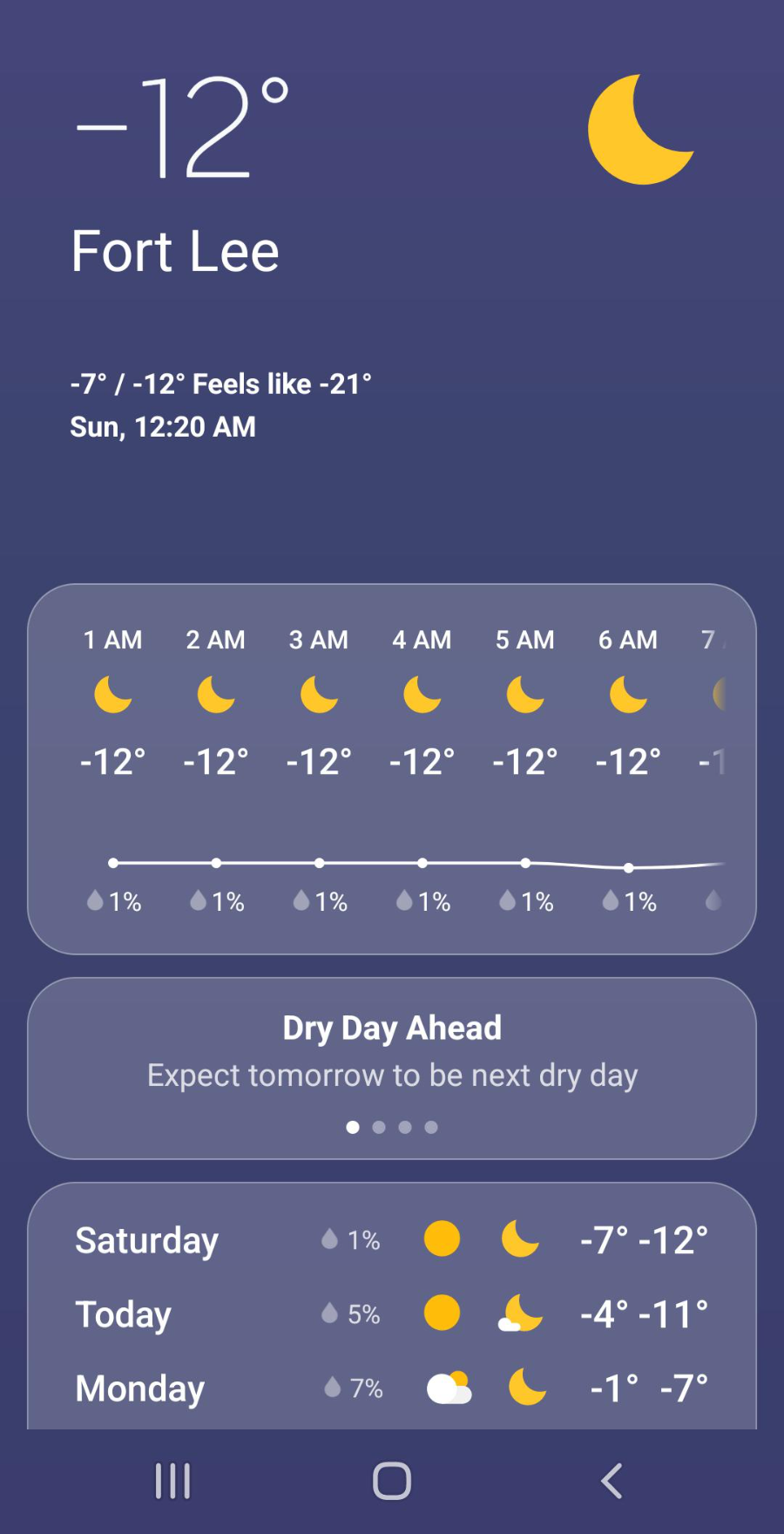This screenshot has height=1534, width=784.
Task: Tap the Fort Lee location name
Action: tap(175, 251)
